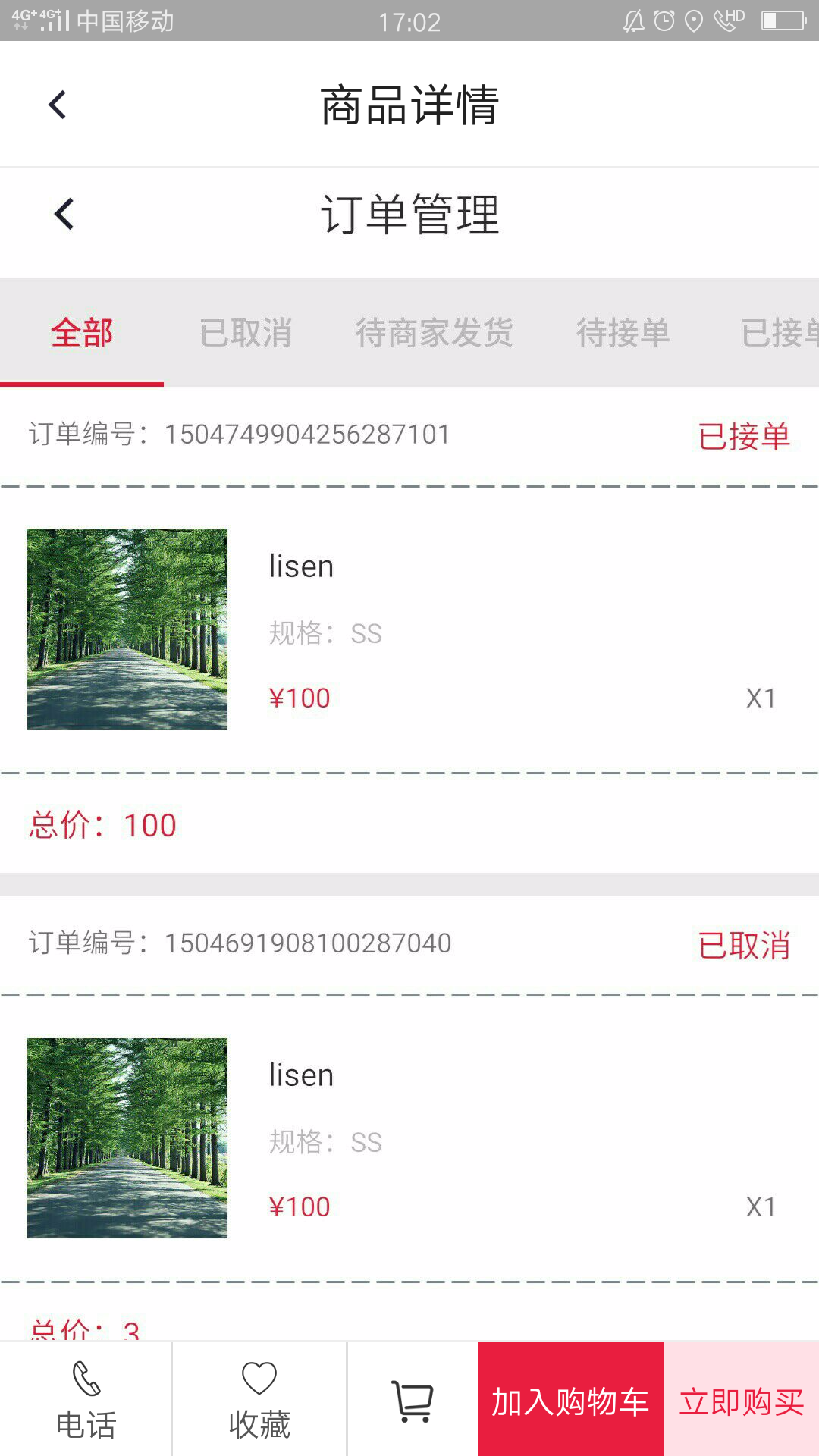Select the 全部 orders tab
The height and width of the screenshot is (1456, 819).
coord(82,333)
